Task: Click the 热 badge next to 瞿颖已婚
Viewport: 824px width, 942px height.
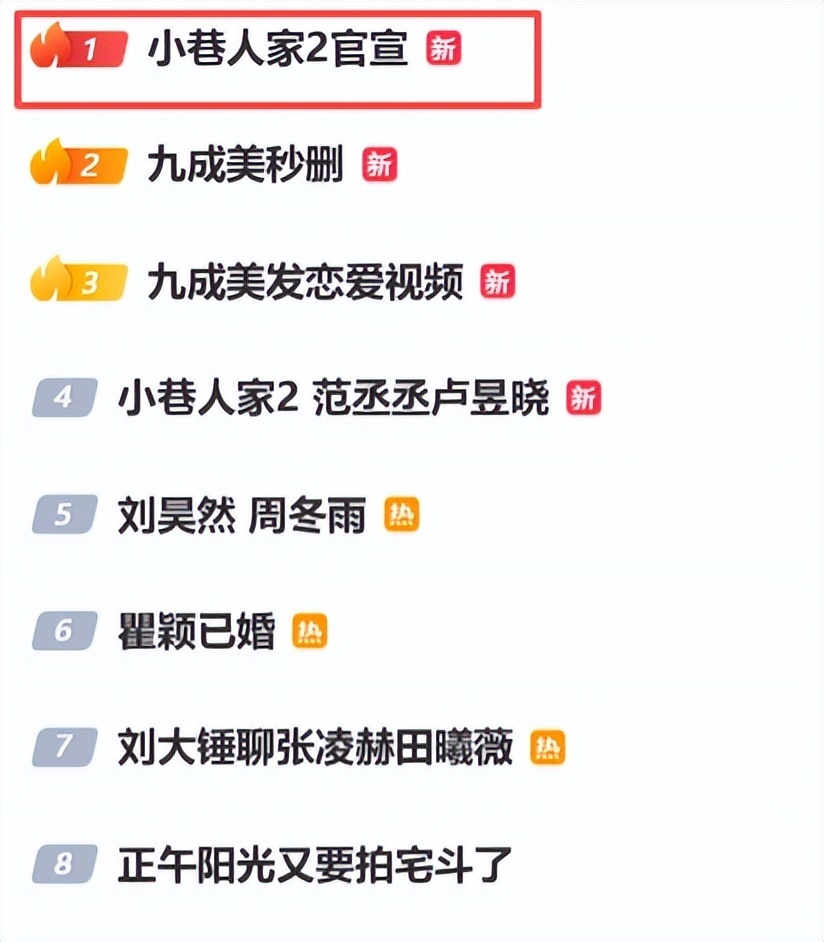Action: (x=308, y=629)
